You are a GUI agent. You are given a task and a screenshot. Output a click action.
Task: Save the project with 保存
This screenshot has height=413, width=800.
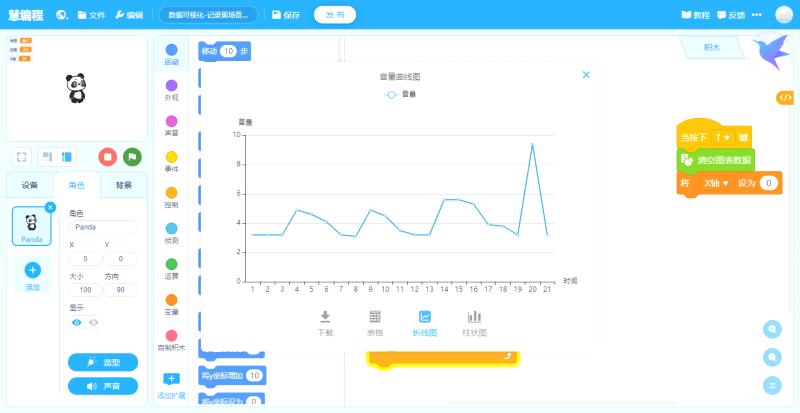pos(286,15)
